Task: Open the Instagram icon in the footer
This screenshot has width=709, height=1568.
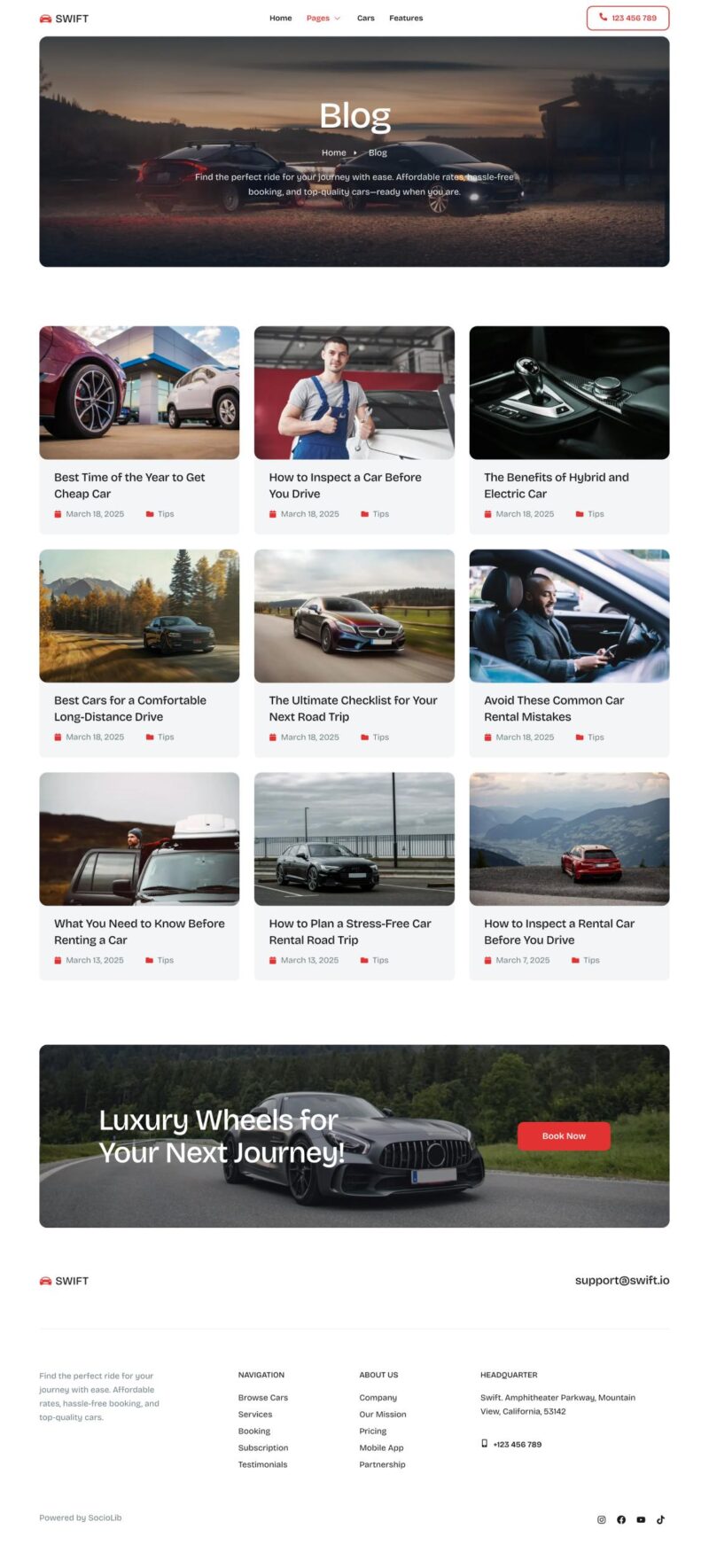Action: (601, 1519)
